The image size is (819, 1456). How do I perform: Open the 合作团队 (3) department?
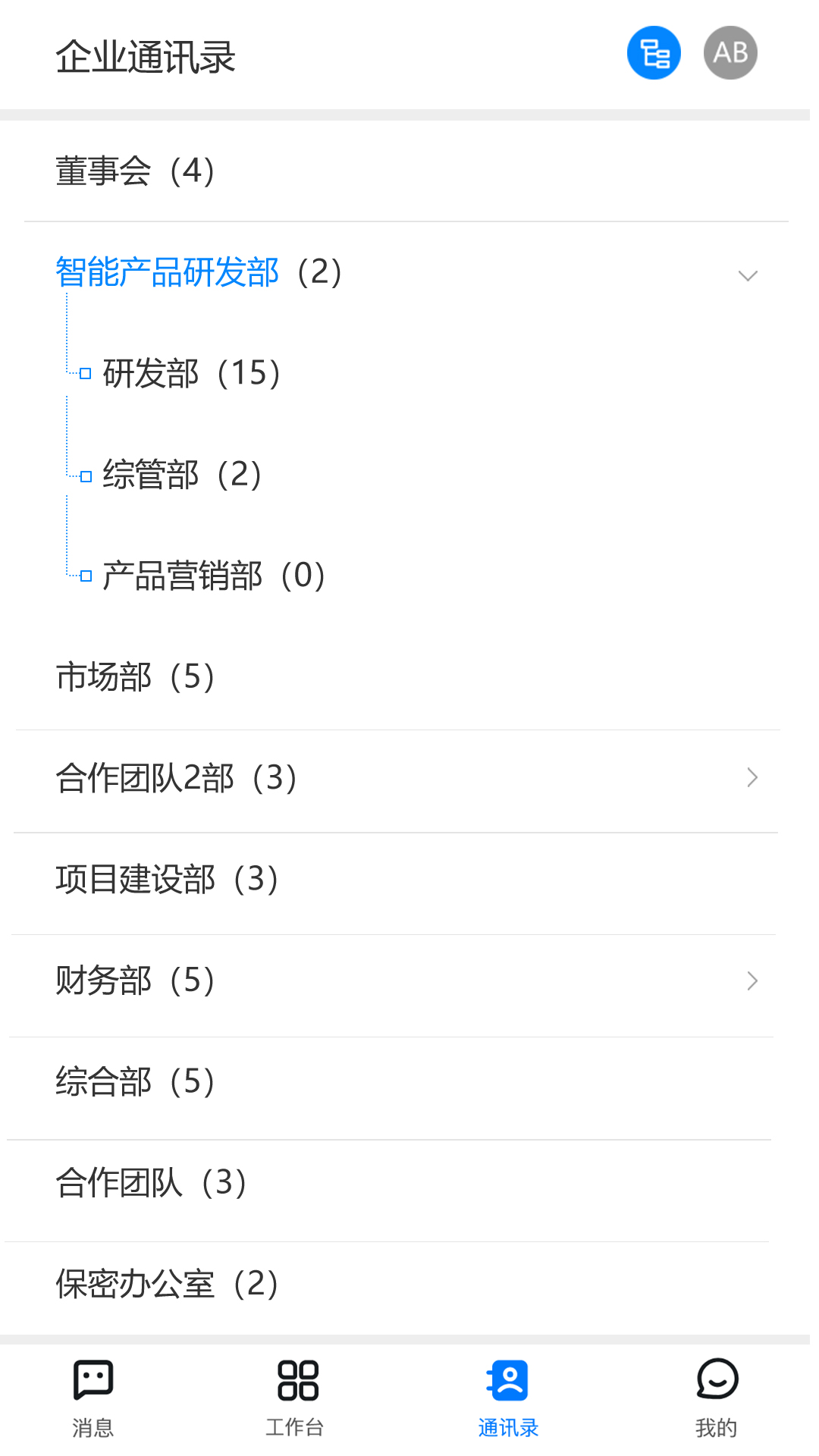[x=409, y=1183]
